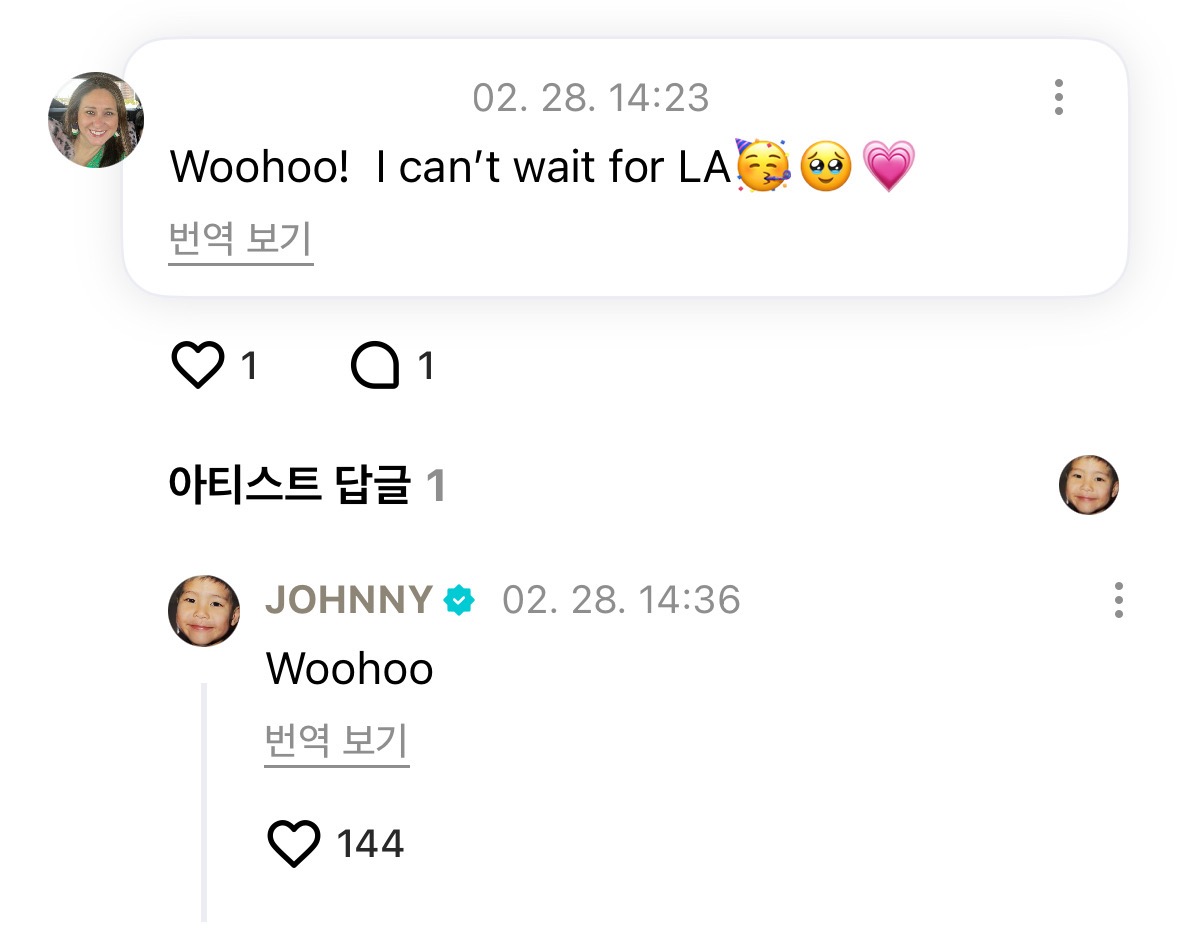This screenshot has height=932, width=1179.
Task: Tap the artist avatar beside 아티스트 답글
Action: pyautogui.click(x=1088, y=486)
